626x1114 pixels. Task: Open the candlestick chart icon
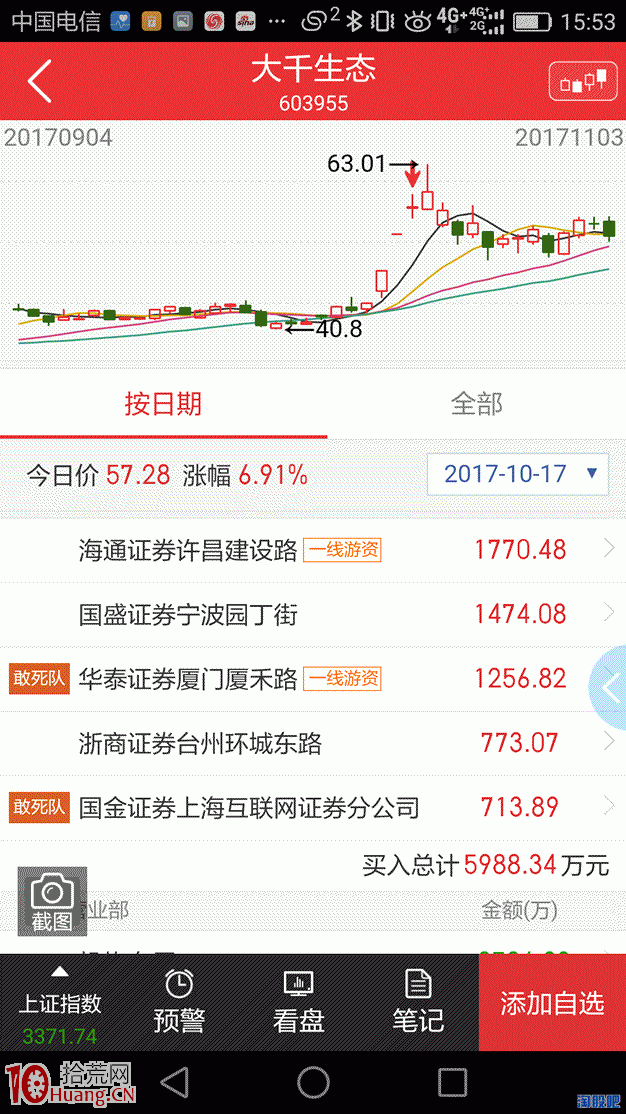pos(583,81)
